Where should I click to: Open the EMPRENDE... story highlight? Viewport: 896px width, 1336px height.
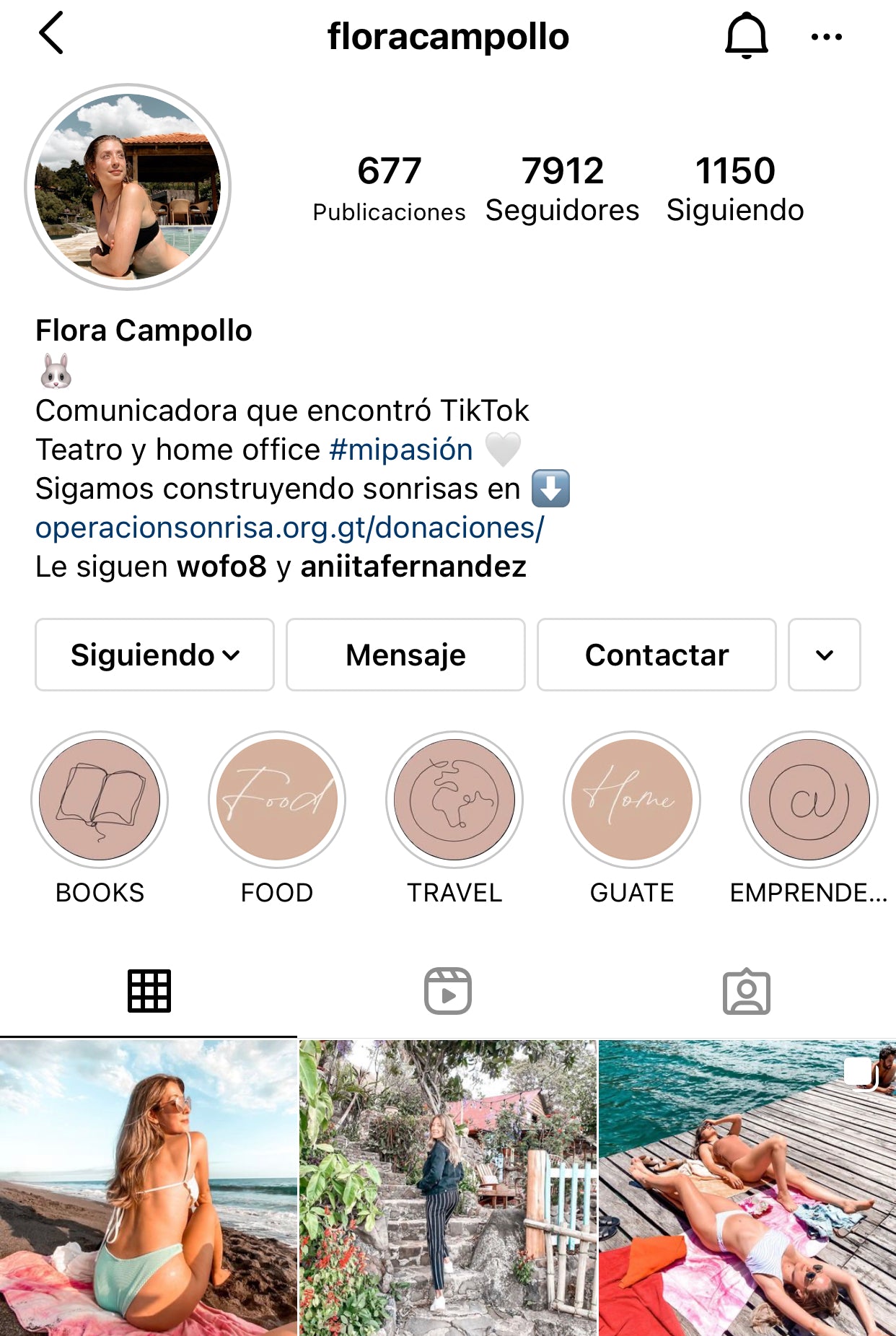[x=809, y=800]
